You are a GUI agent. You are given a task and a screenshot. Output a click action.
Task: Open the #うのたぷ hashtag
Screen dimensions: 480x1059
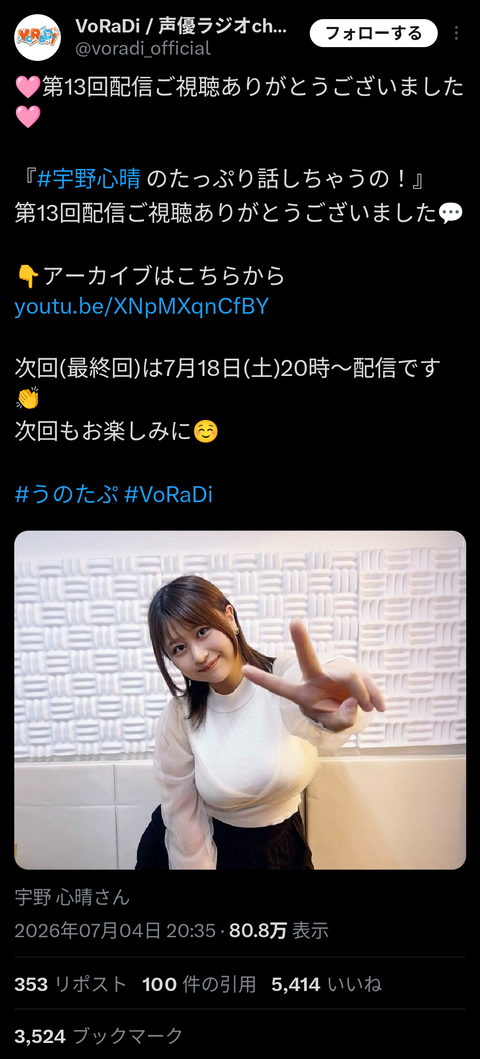tap(67, 494)
